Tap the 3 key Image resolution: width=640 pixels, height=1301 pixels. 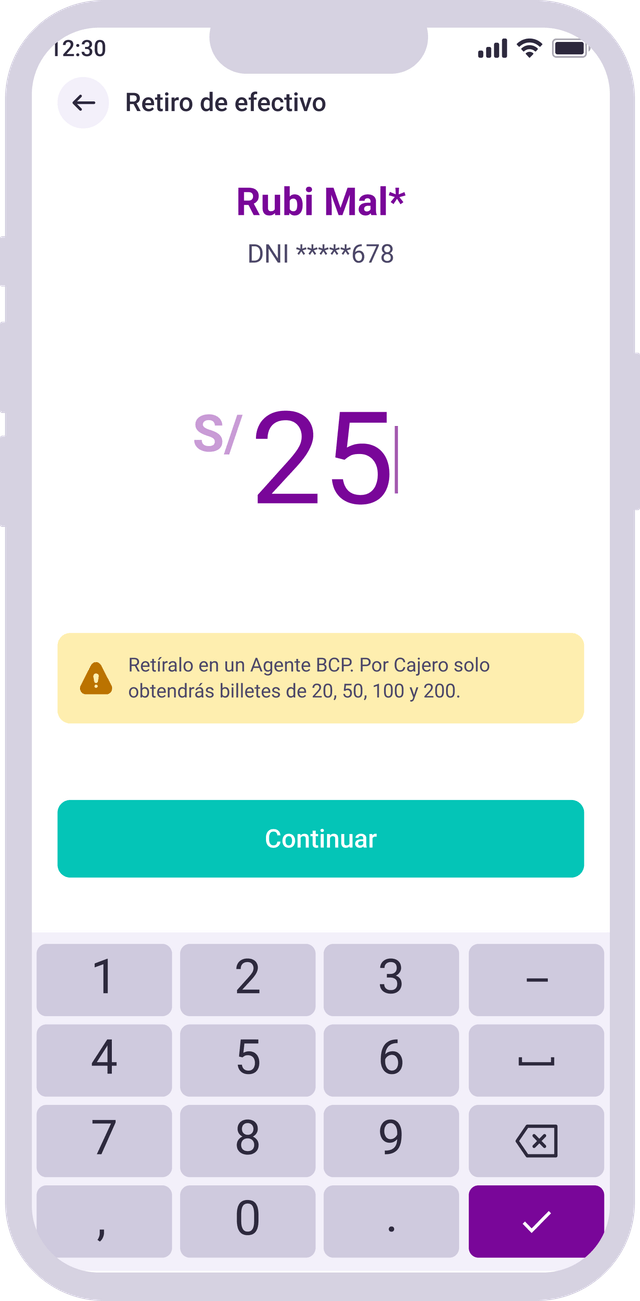(391, 980)
